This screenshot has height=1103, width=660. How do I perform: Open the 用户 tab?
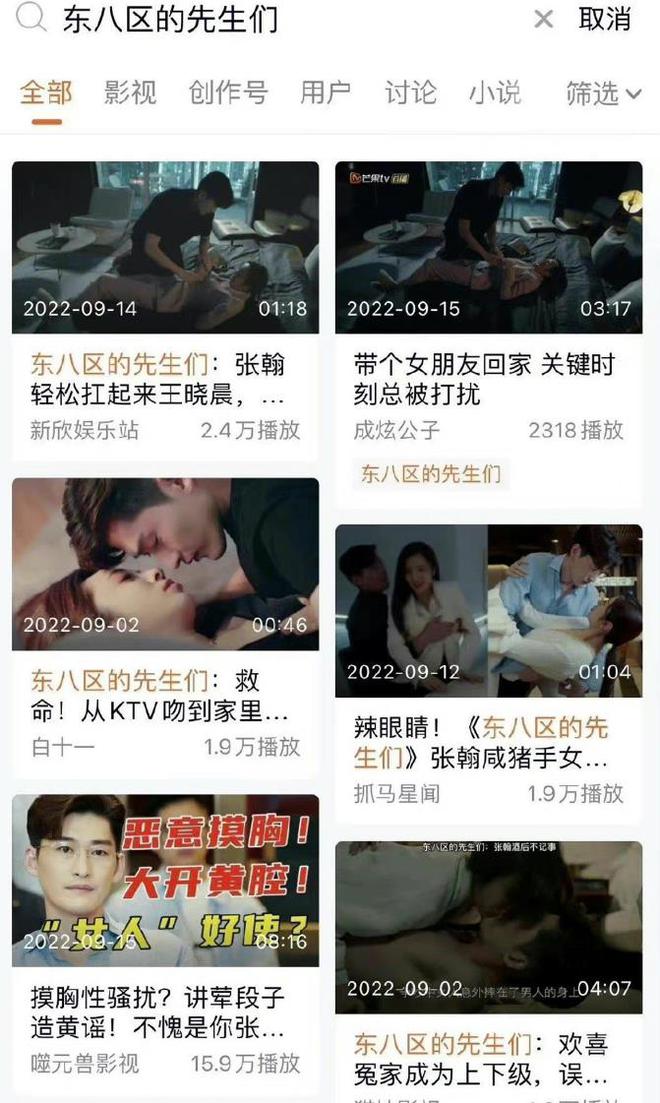pyautogui.click(x=325, y=93)
